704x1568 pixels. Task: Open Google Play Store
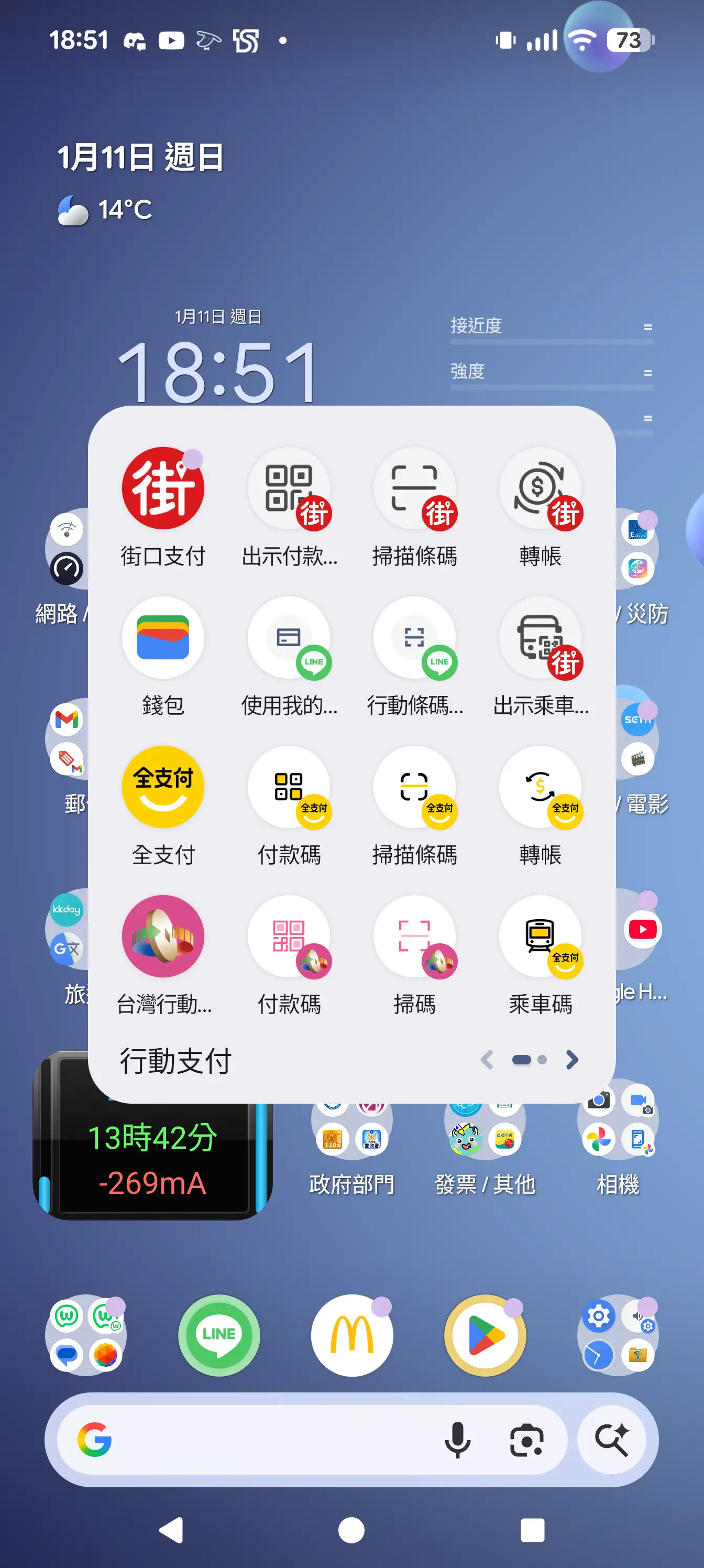pos(485,1334)
